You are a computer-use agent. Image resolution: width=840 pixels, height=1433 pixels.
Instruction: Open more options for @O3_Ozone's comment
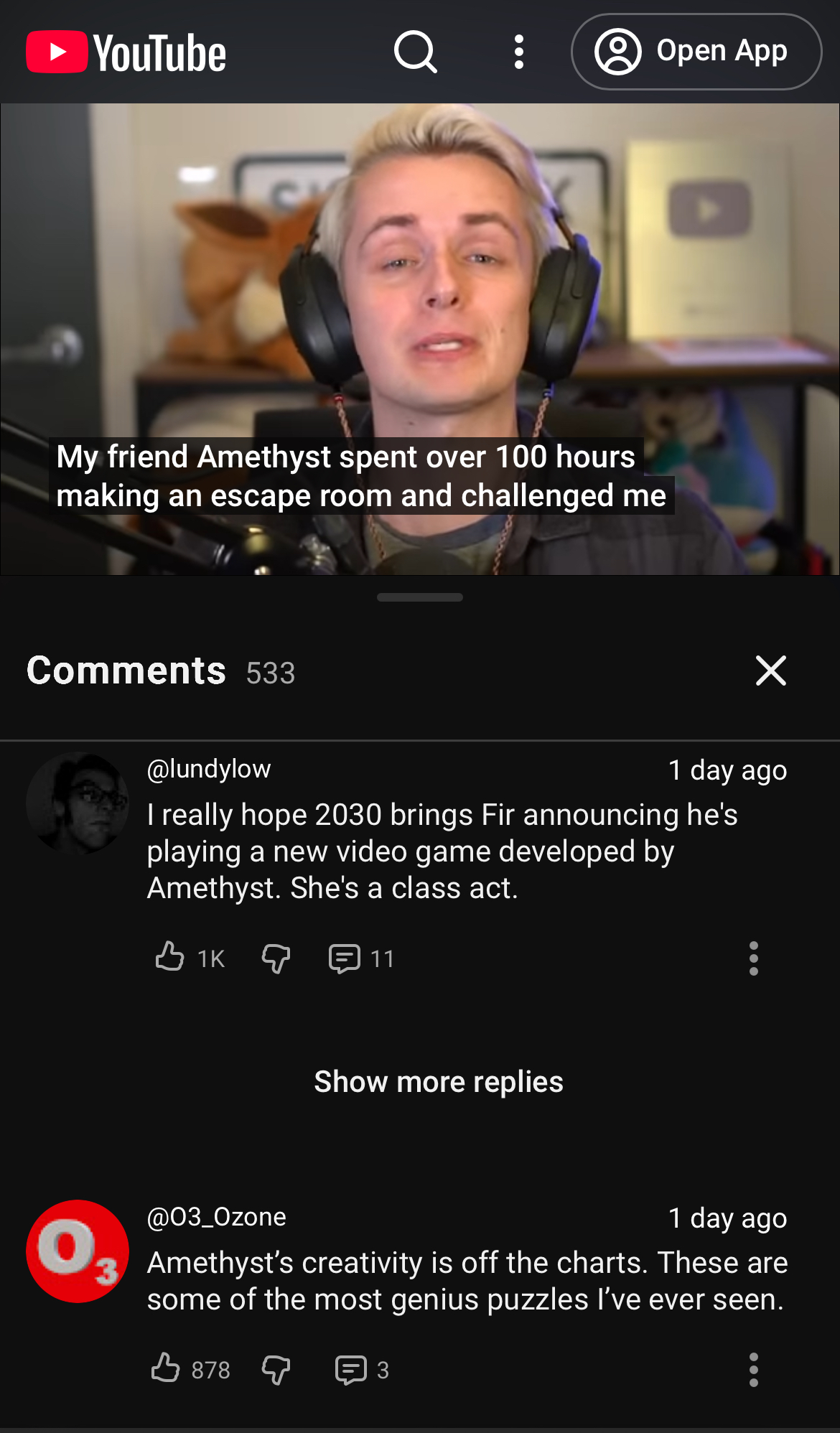(x=753, y=1369)
